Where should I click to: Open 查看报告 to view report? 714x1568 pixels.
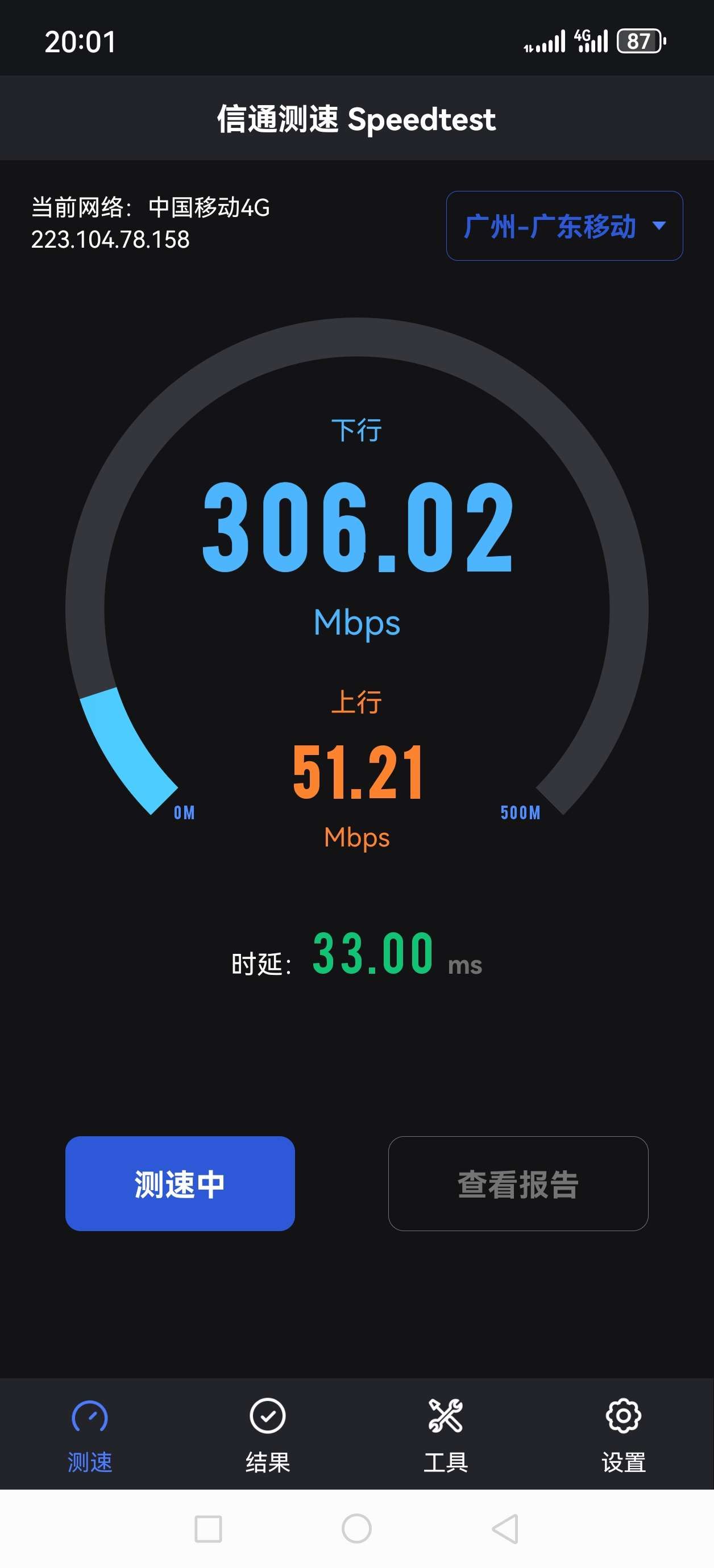[518, 1183]
